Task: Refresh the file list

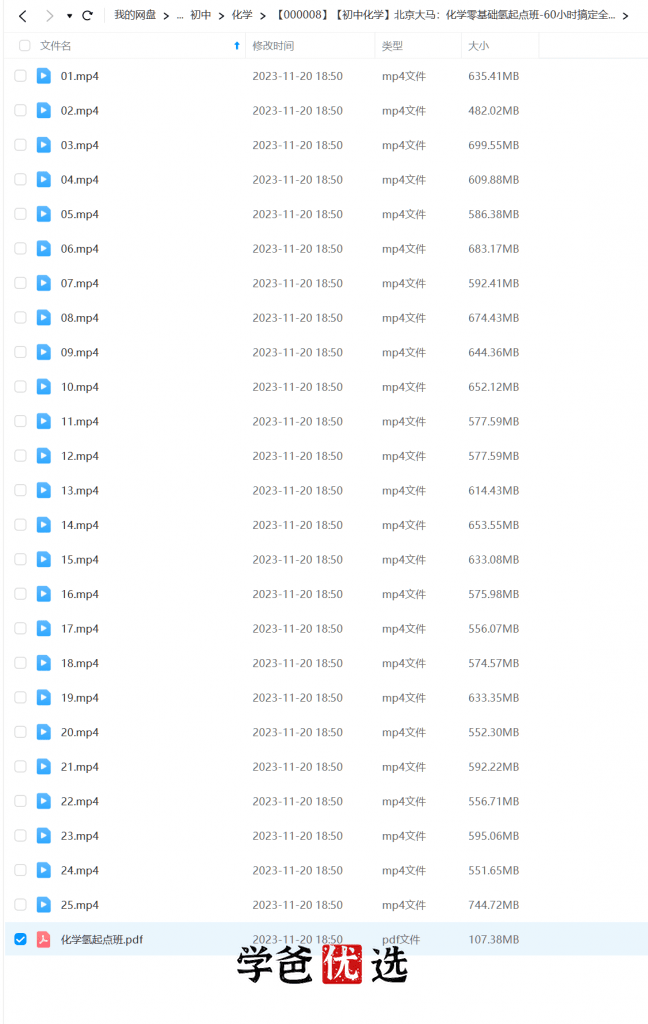Action: [87, 15]
